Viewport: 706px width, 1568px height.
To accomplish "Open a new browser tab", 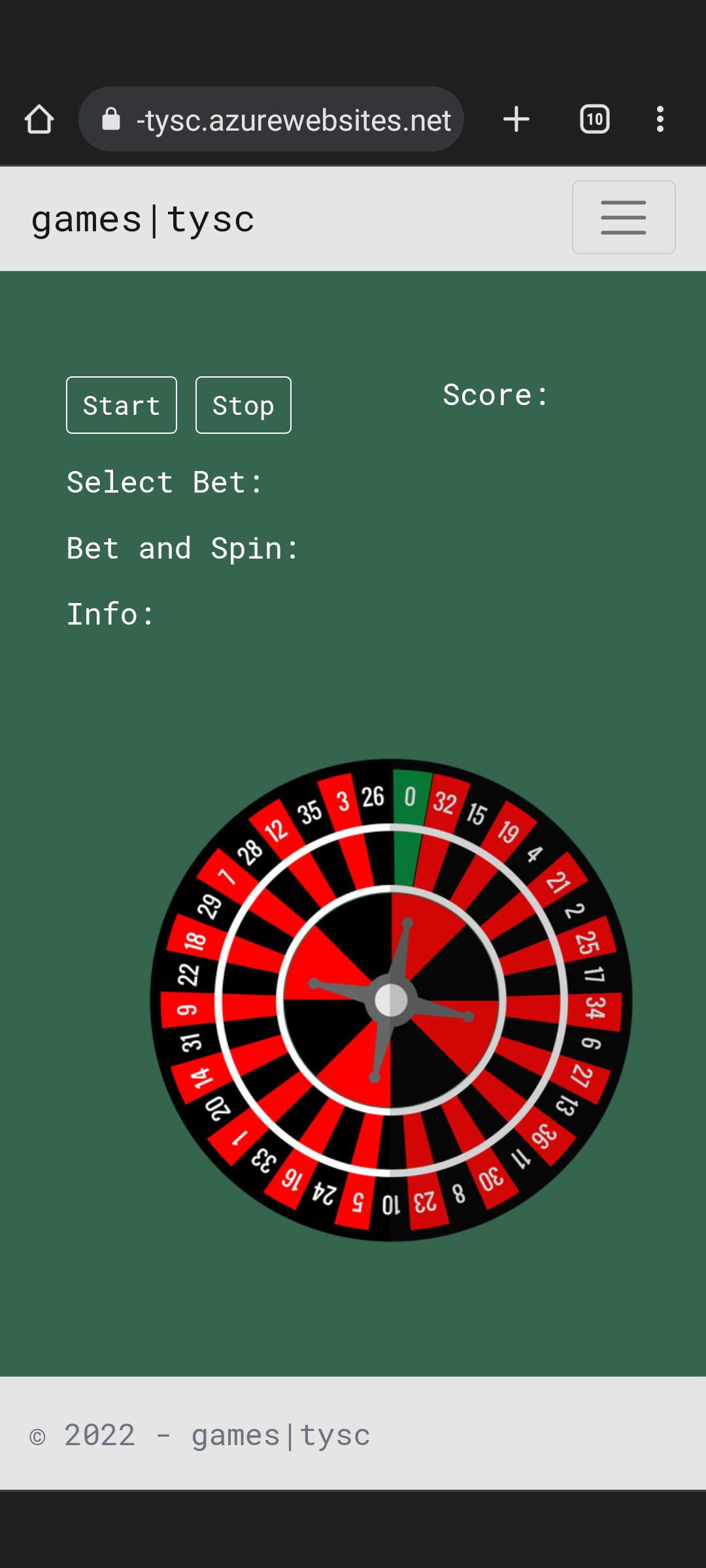I will click(516, 120).
